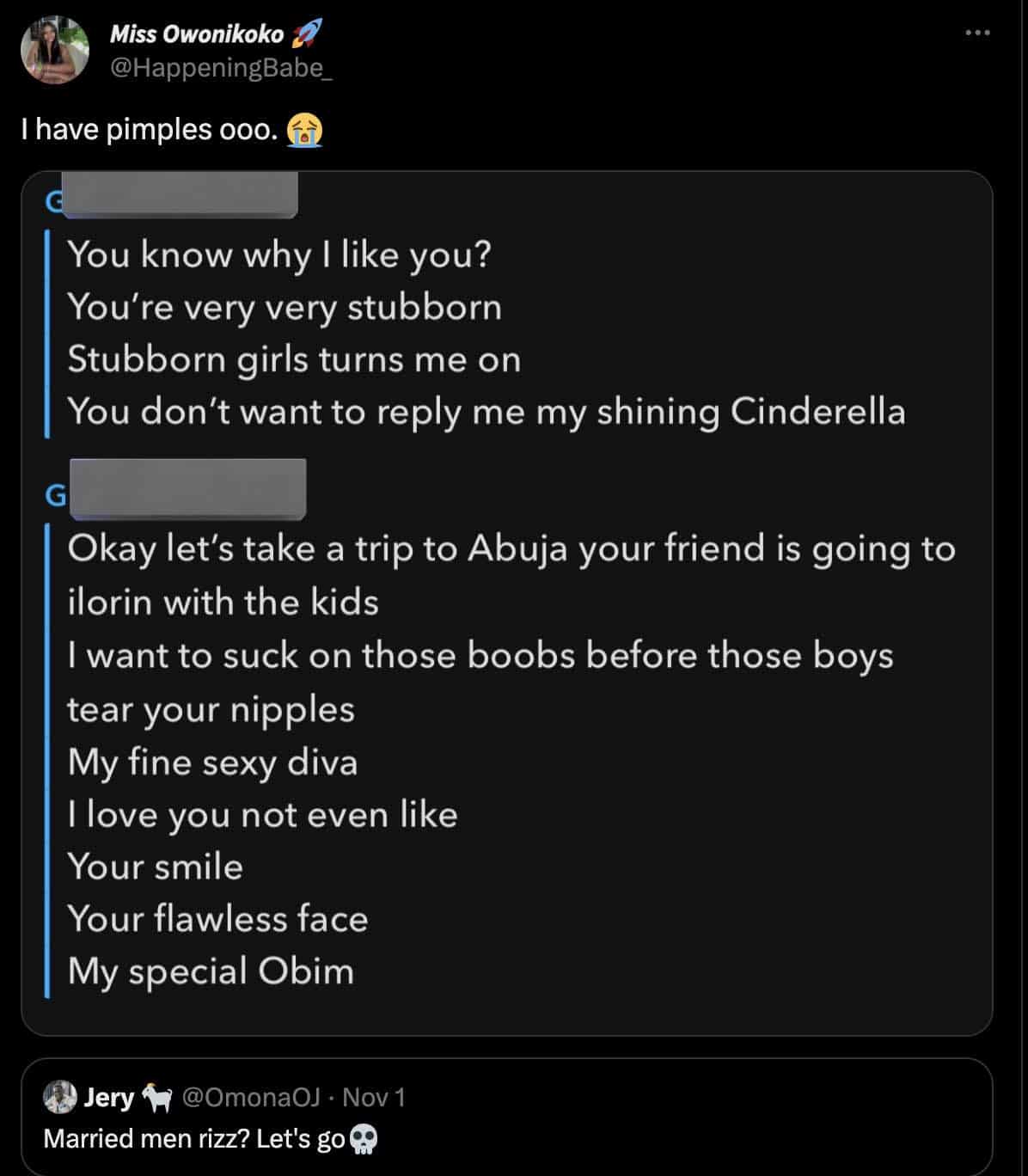Click the Nov 1 timestamp
Image resolution: width=1028 pixels, height=1176 pixels.
(x=375, y=1097)
